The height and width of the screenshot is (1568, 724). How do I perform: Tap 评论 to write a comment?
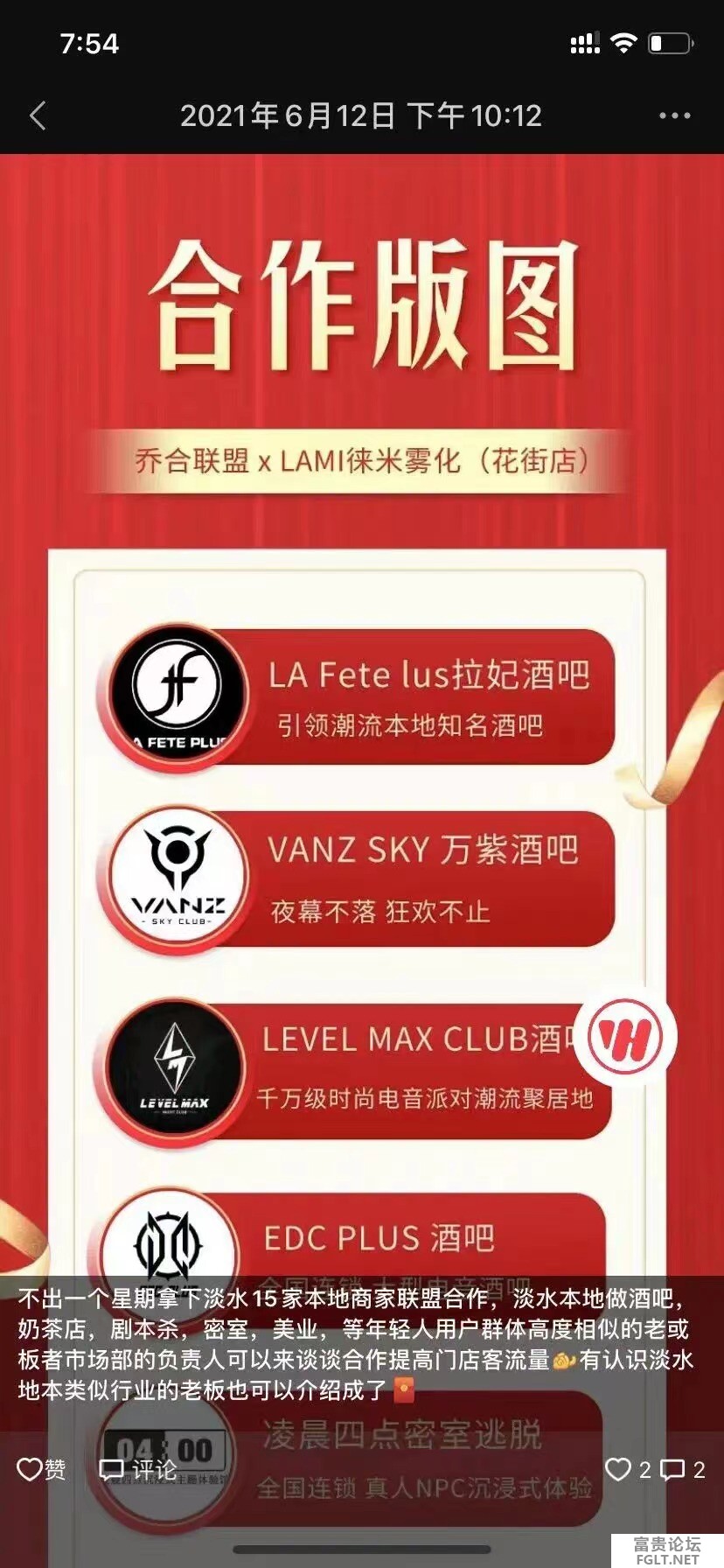coord(138,1469)
